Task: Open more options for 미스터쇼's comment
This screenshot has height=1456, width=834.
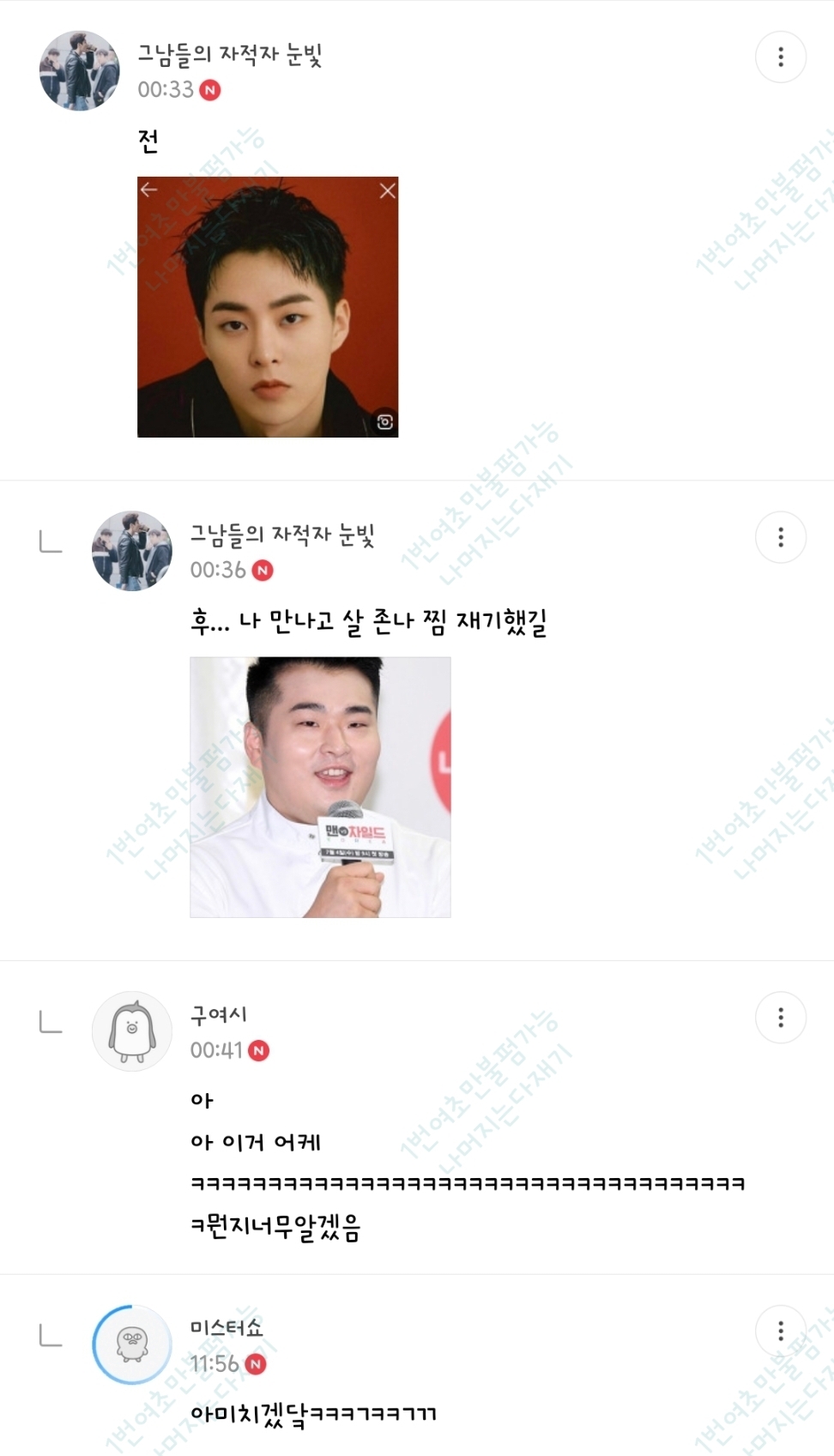Action: [780, 1331]
